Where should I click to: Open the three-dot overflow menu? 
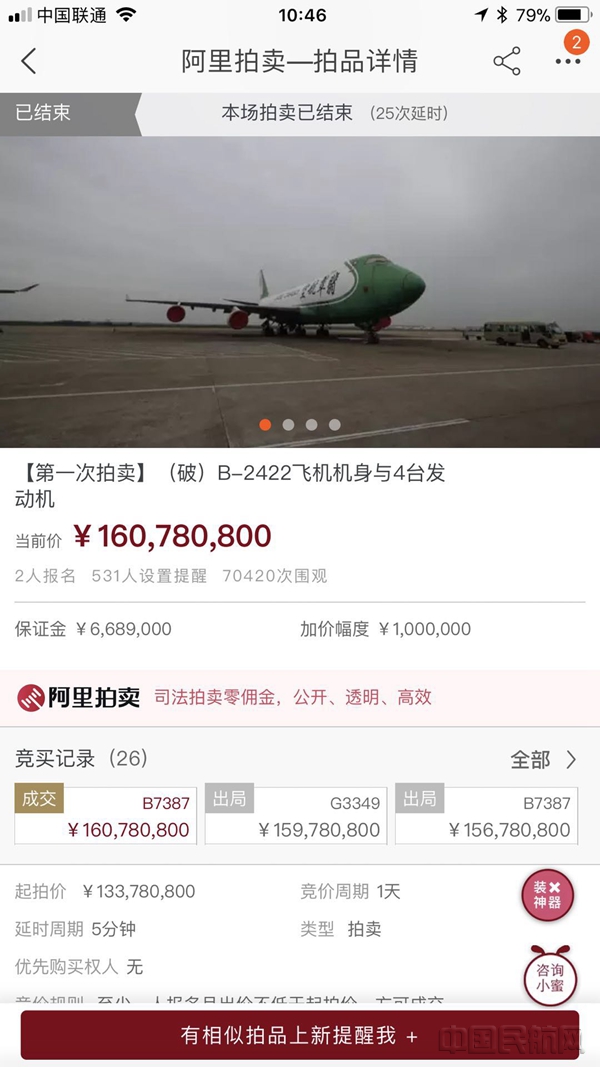click(567, 62)
